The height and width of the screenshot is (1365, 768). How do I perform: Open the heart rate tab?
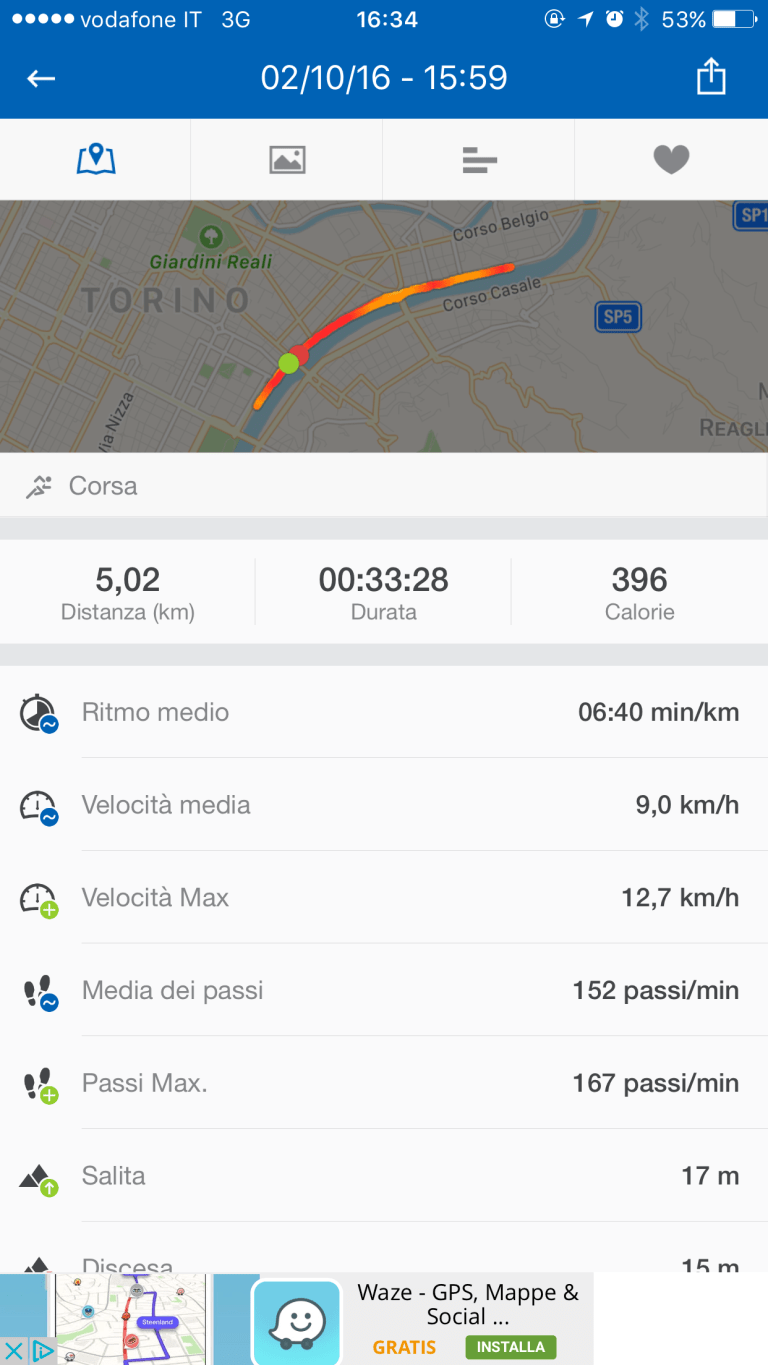coord(671,159)
